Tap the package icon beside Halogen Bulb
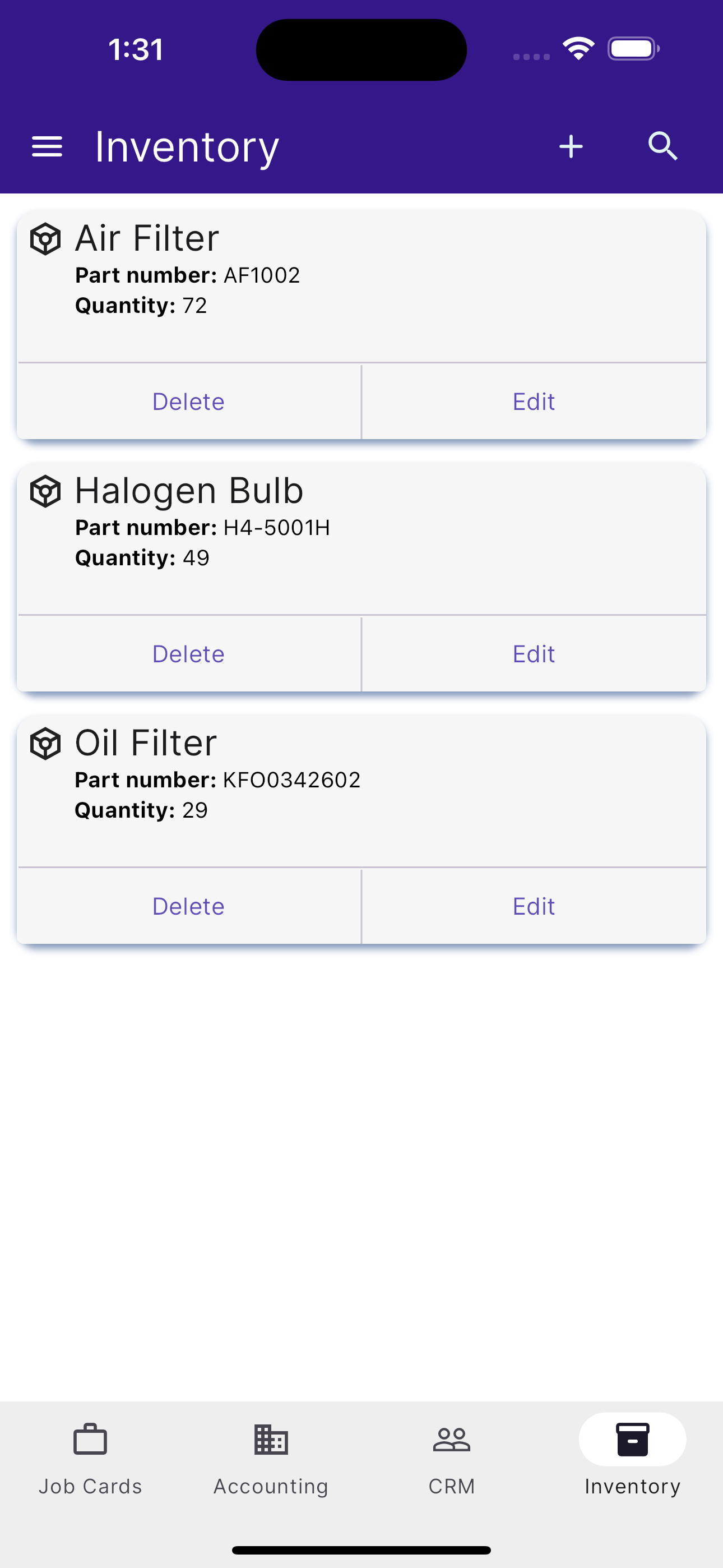This screenshot has height=1568, width=723. pos(45,491)
